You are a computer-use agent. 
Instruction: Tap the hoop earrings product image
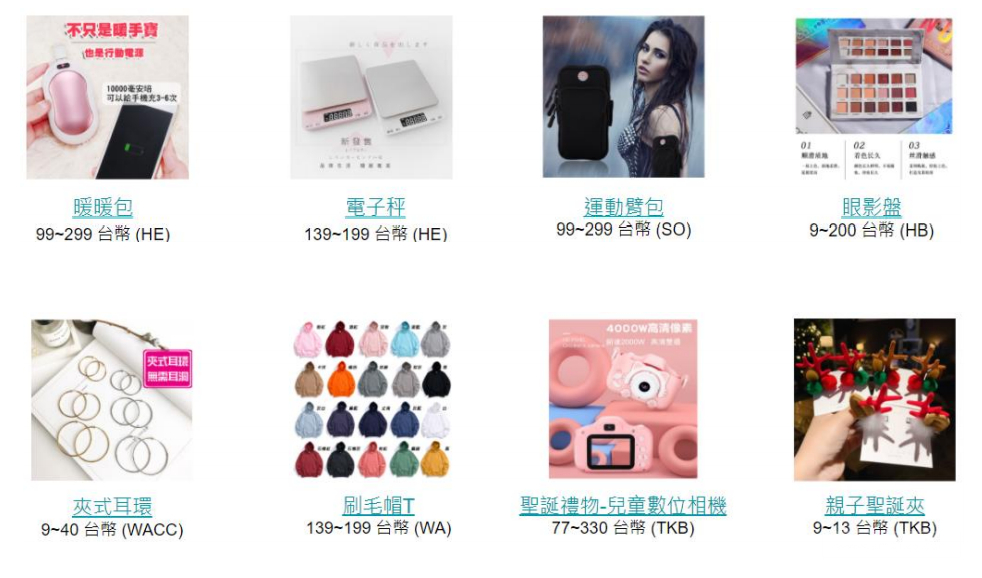click(x=111, y=400)
